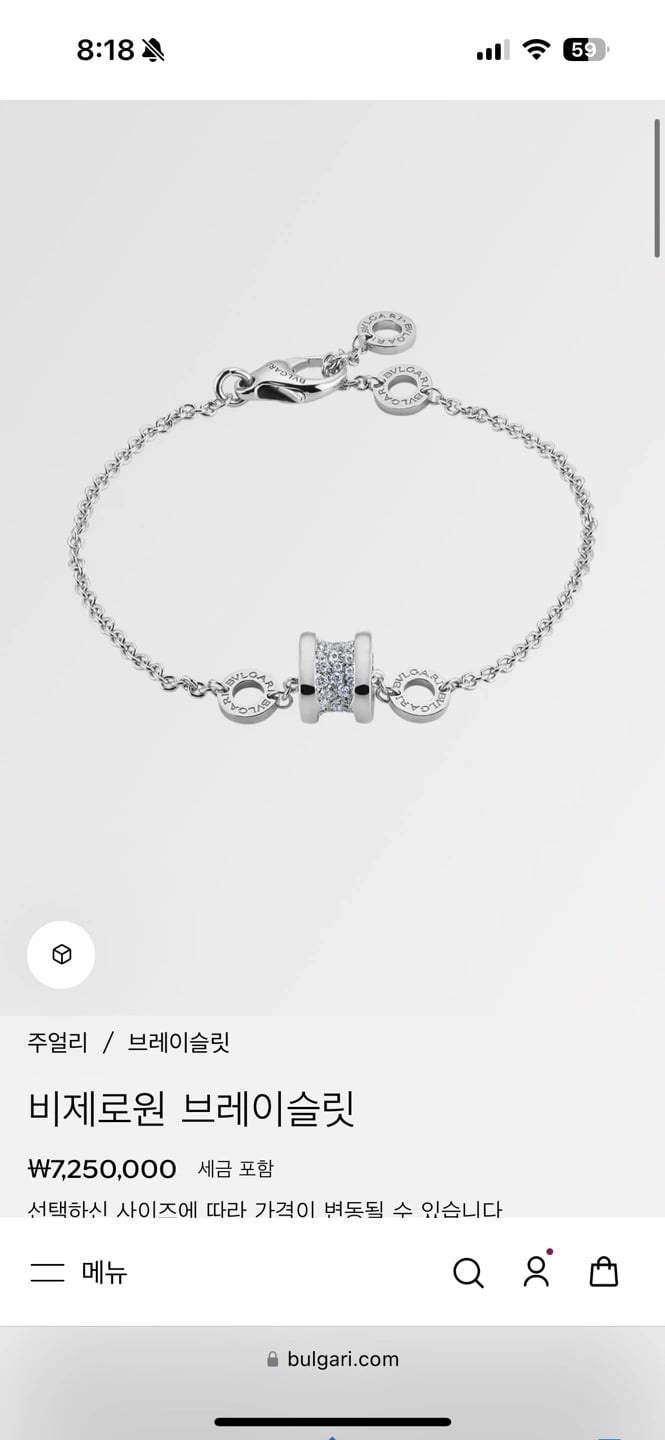Open the account profile icon

537,1272
